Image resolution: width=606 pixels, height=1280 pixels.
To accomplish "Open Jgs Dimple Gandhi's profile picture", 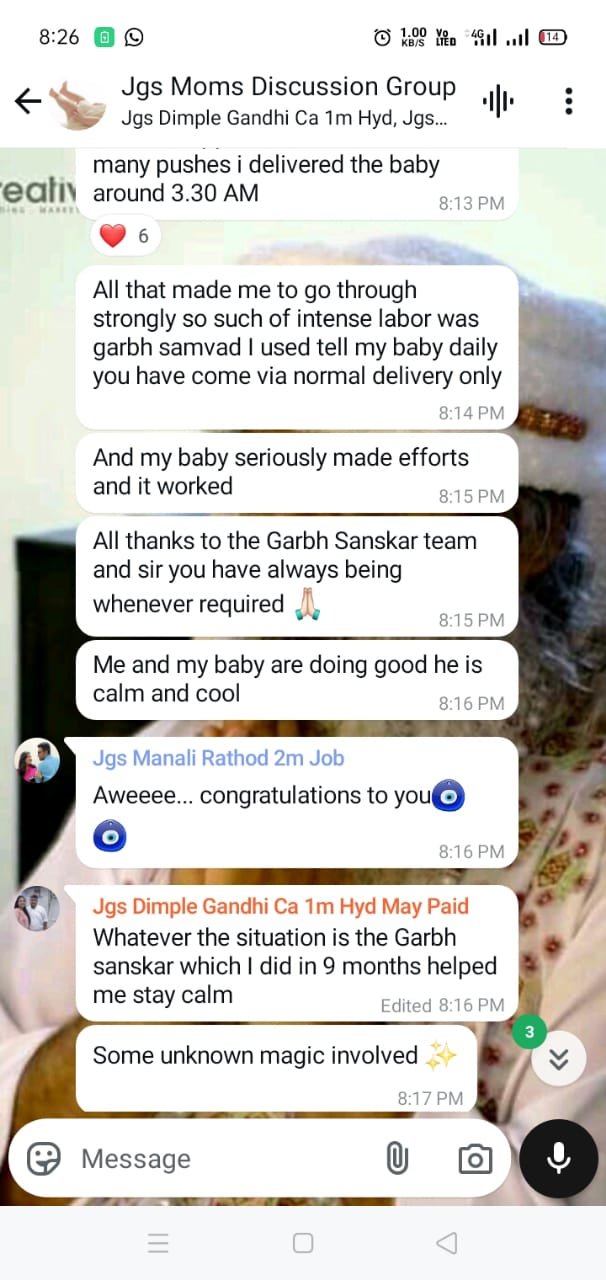I will tap(37, 909).
